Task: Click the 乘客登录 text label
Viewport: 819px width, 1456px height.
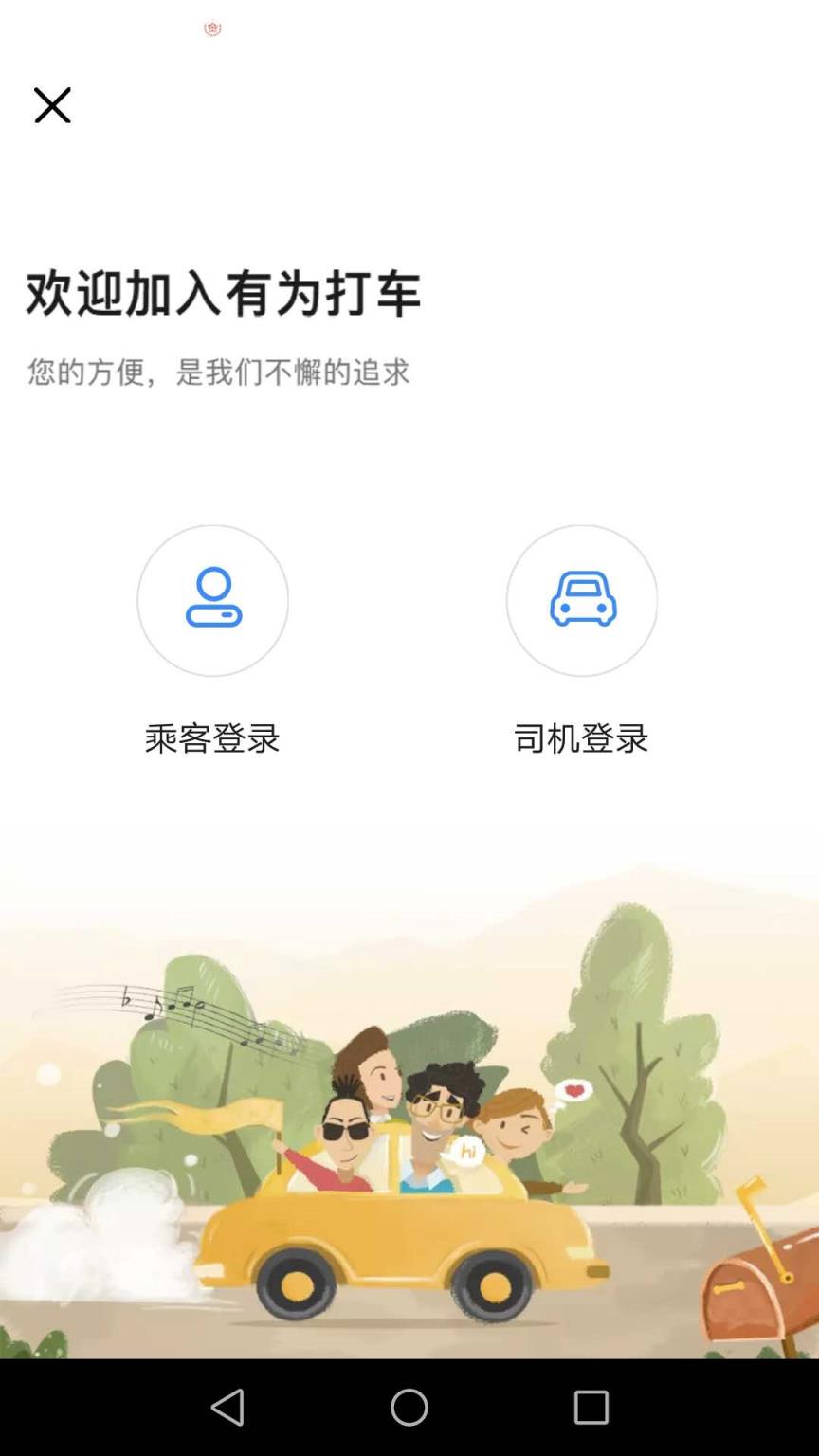Action: [213, 738]
